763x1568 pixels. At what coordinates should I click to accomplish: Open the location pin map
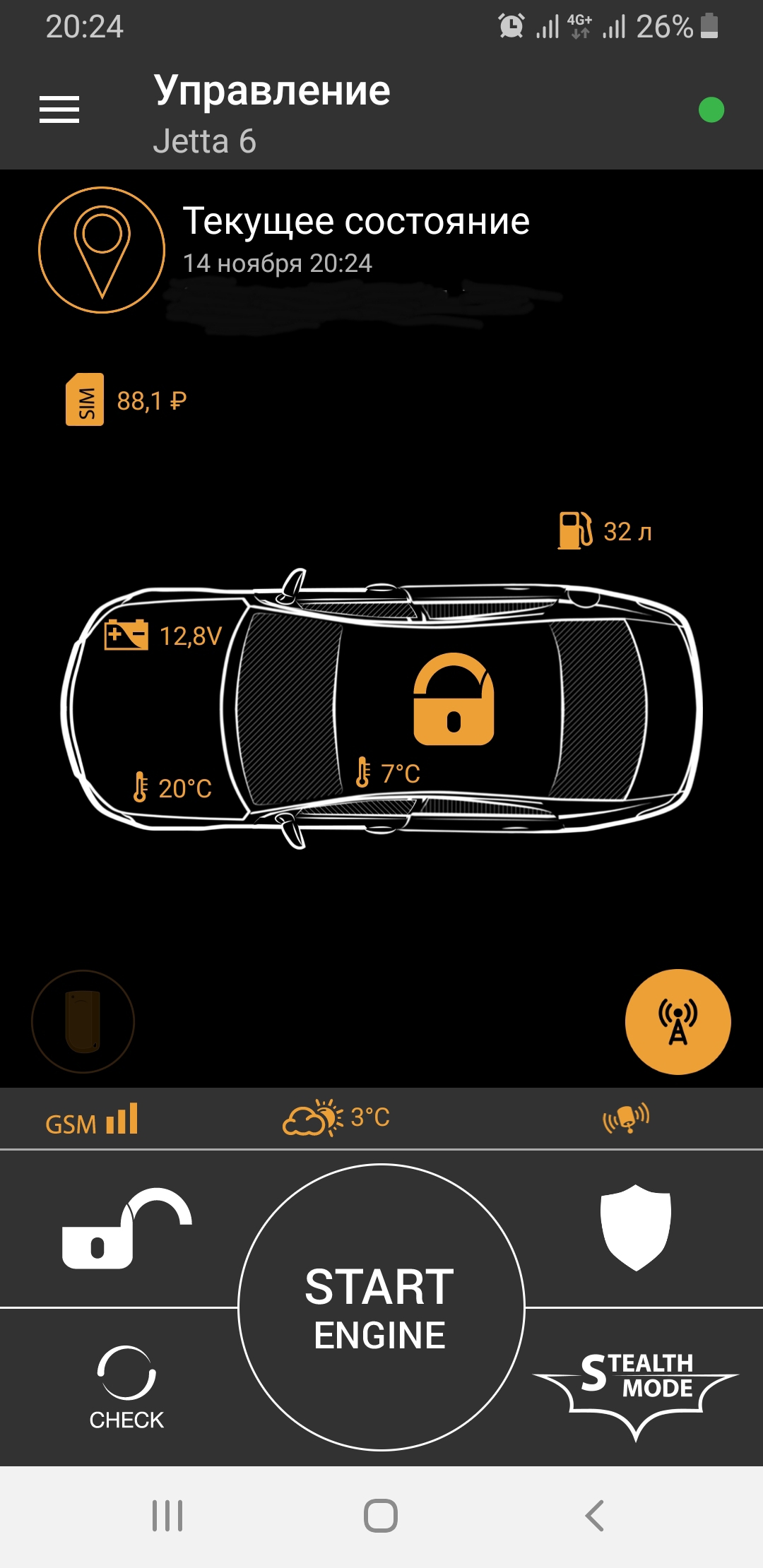[102, 250]
